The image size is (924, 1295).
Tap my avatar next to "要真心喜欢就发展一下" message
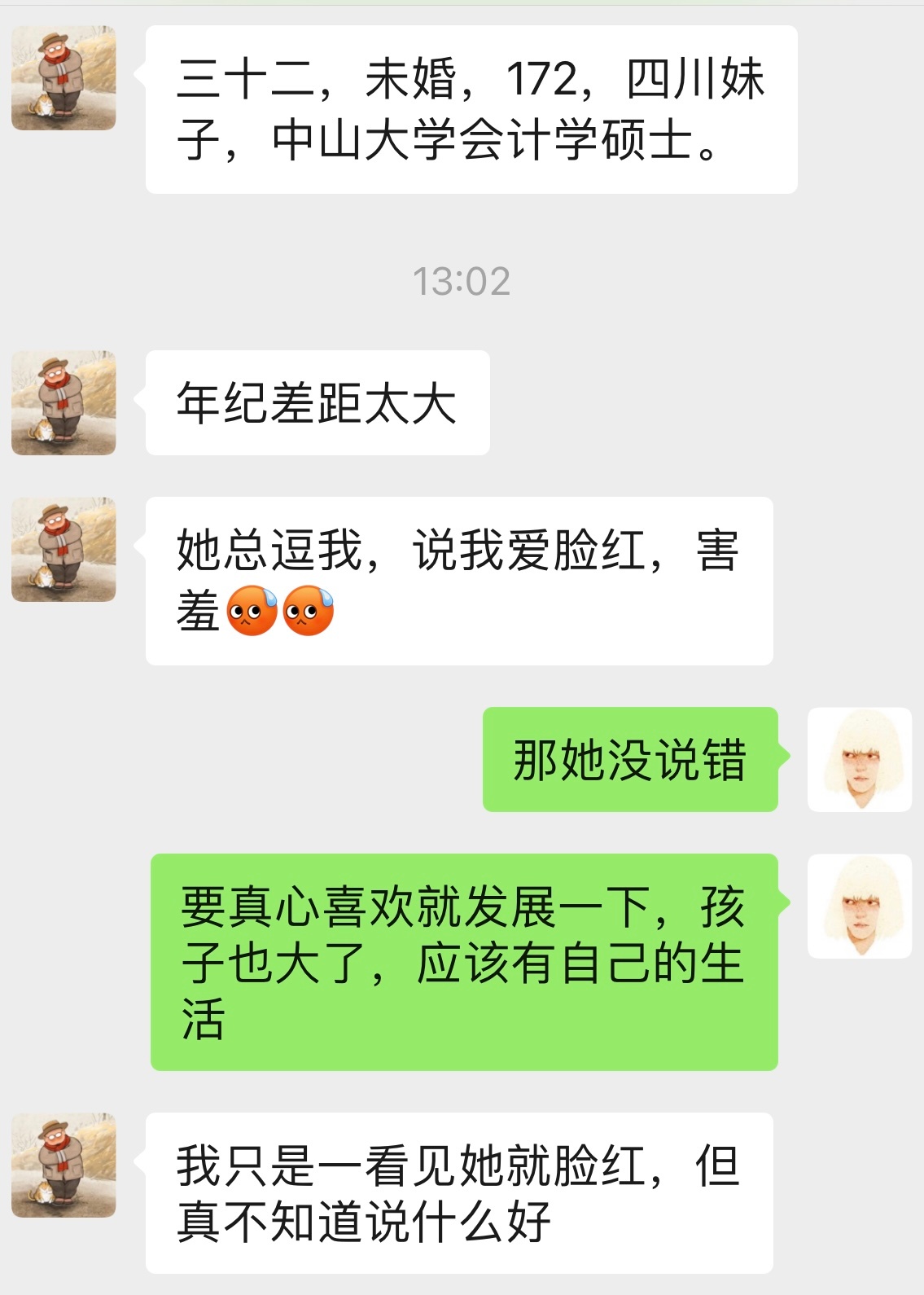(859, 906)
